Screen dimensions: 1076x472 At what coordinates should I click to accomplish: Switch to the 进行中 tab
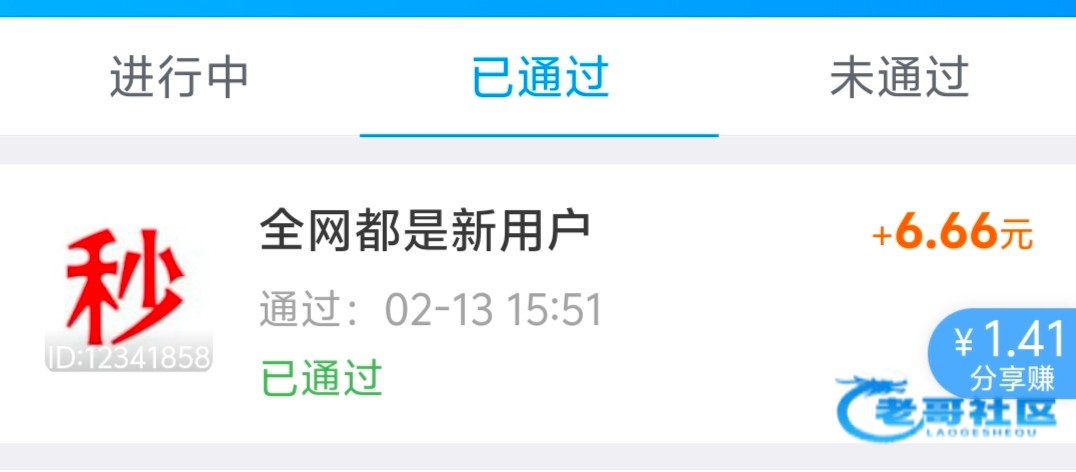point(179,77)
